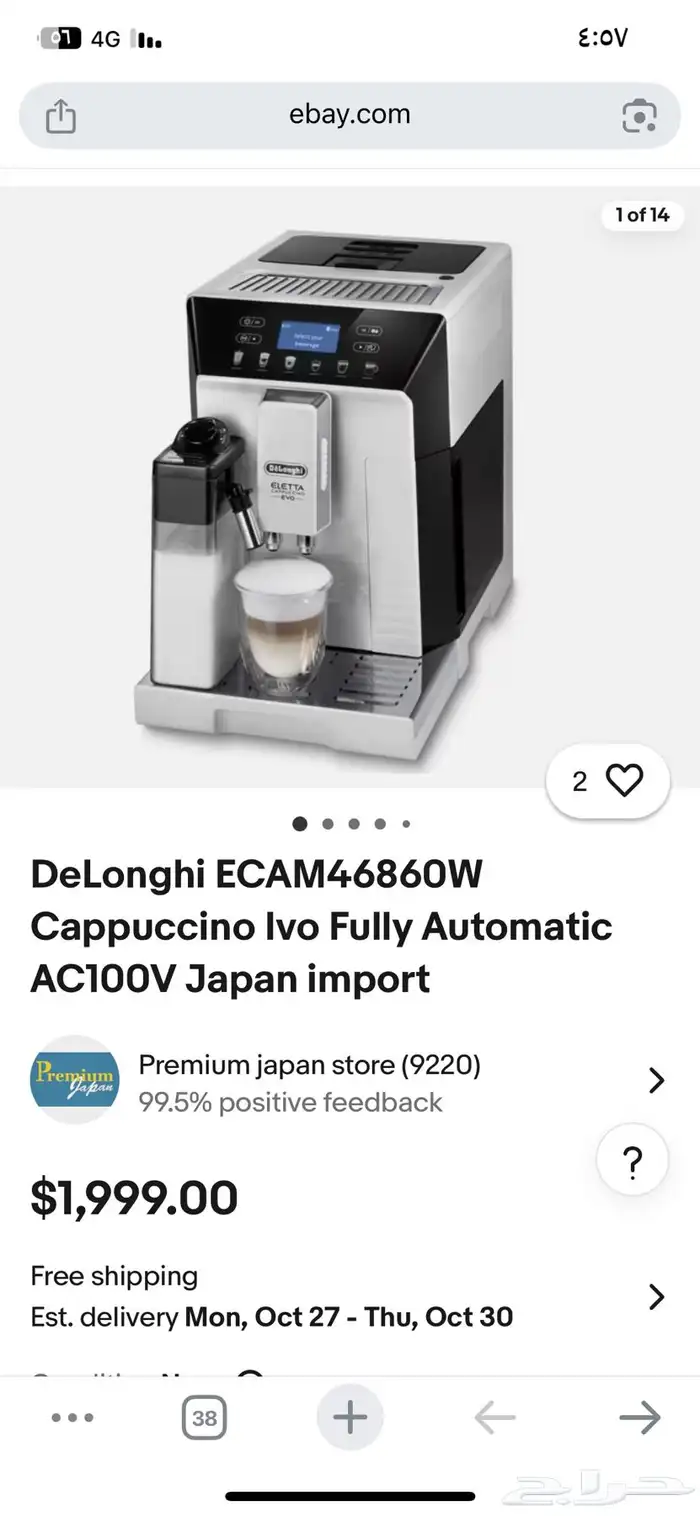Viewport: 700px width, 1516px height.
Task: Tap the ebay.com address bar
Action: pos(349,115)
